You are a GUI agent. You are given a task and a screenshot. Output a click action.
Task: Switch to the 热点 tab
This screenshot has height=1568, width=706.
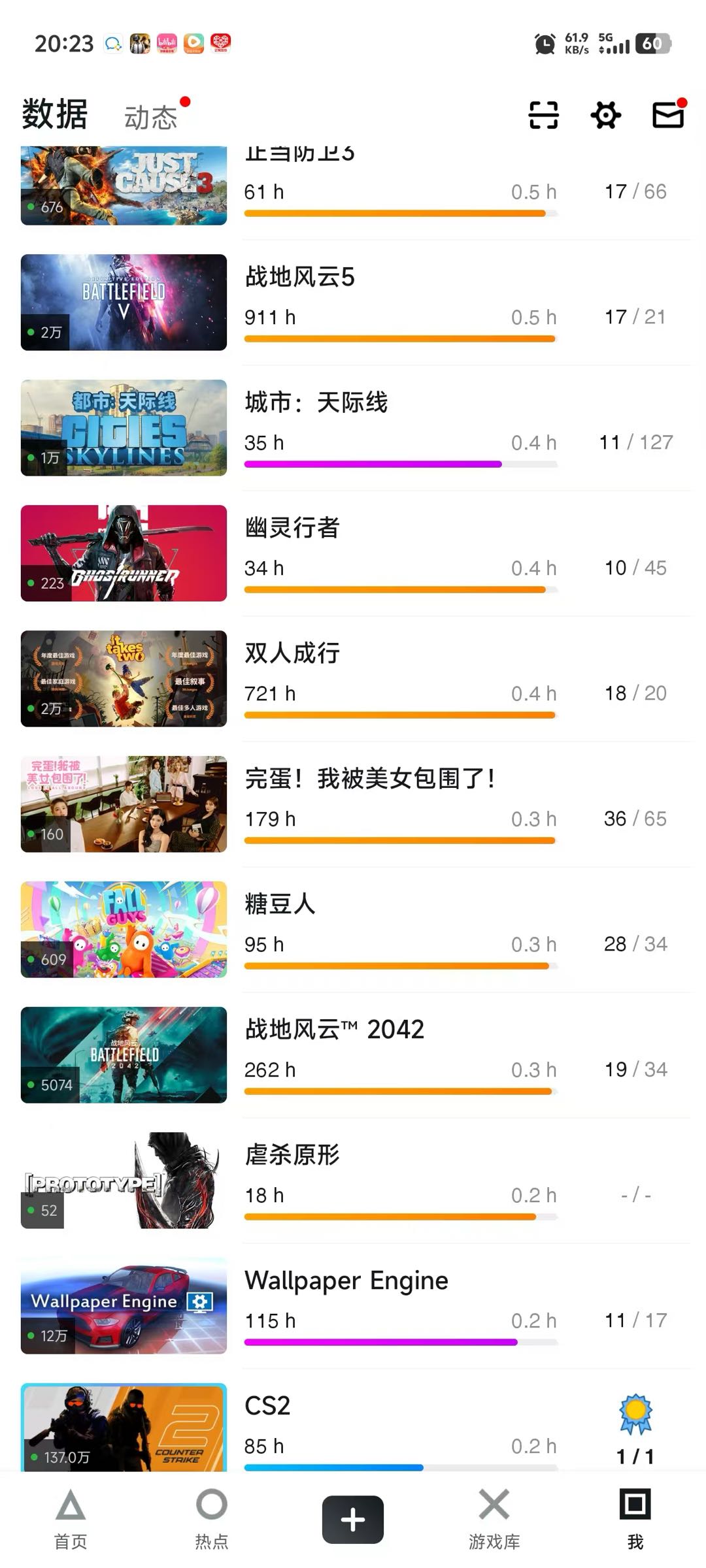[x=212, y=1518]
